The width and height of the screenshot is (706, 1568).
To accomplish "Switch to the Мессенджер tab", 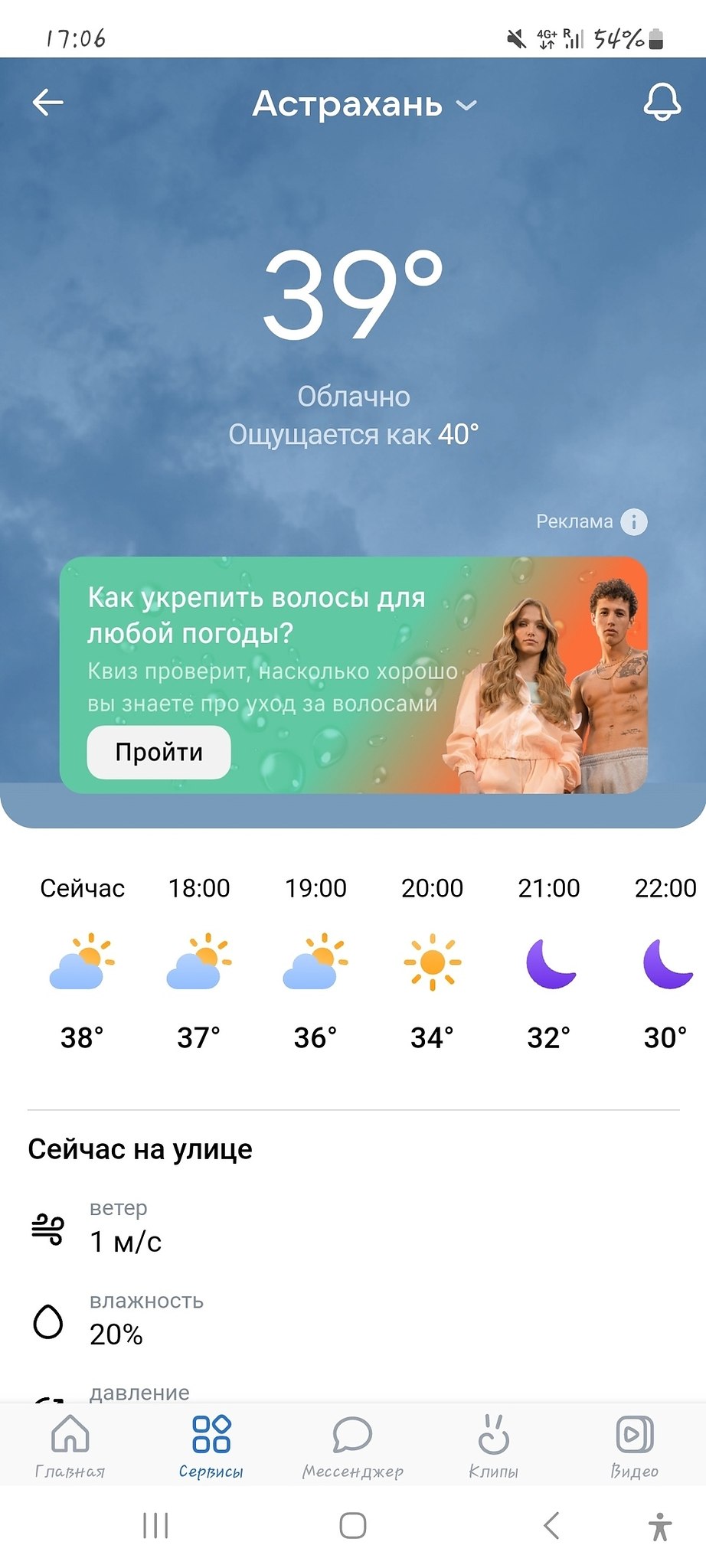I will (x=352, y=1445).
